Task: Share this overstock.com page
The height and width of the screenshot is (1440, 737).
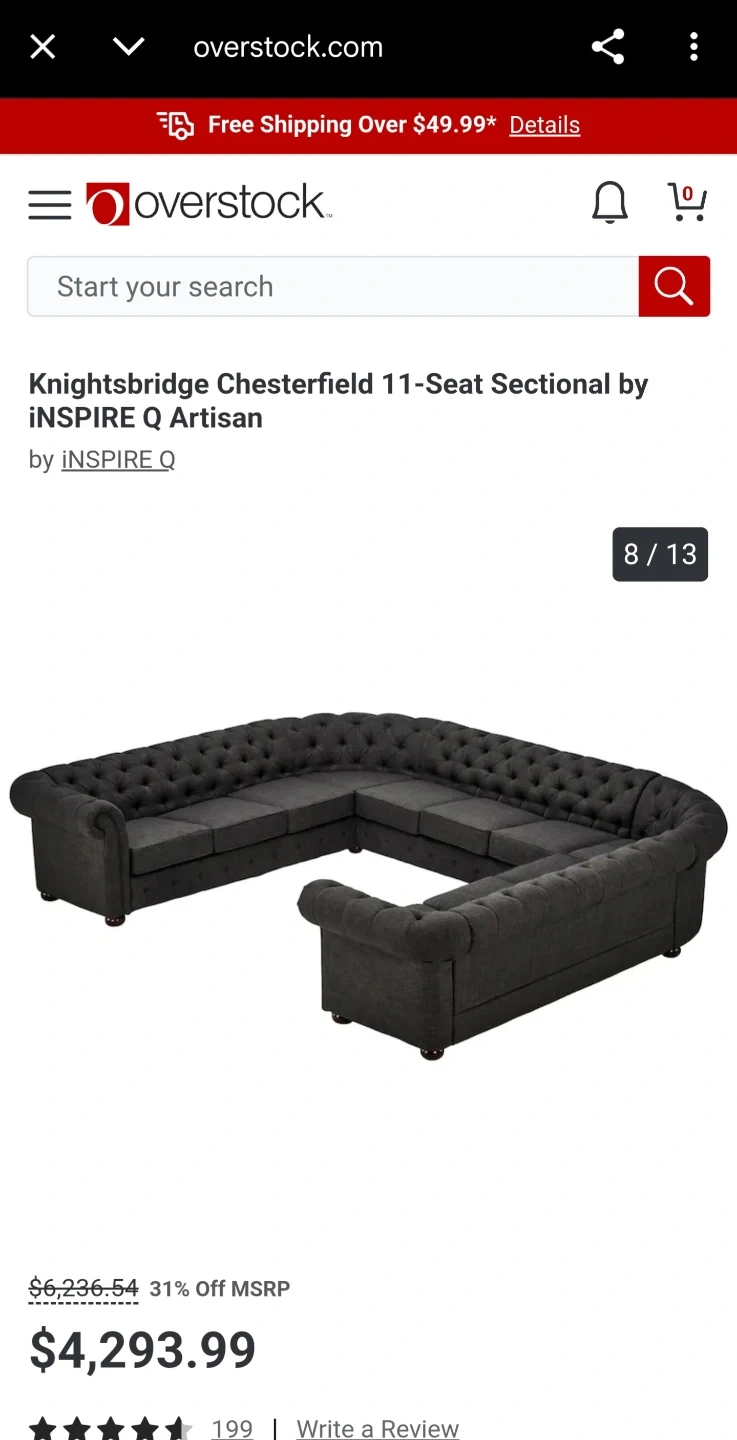Action: (x=608, y=47)
